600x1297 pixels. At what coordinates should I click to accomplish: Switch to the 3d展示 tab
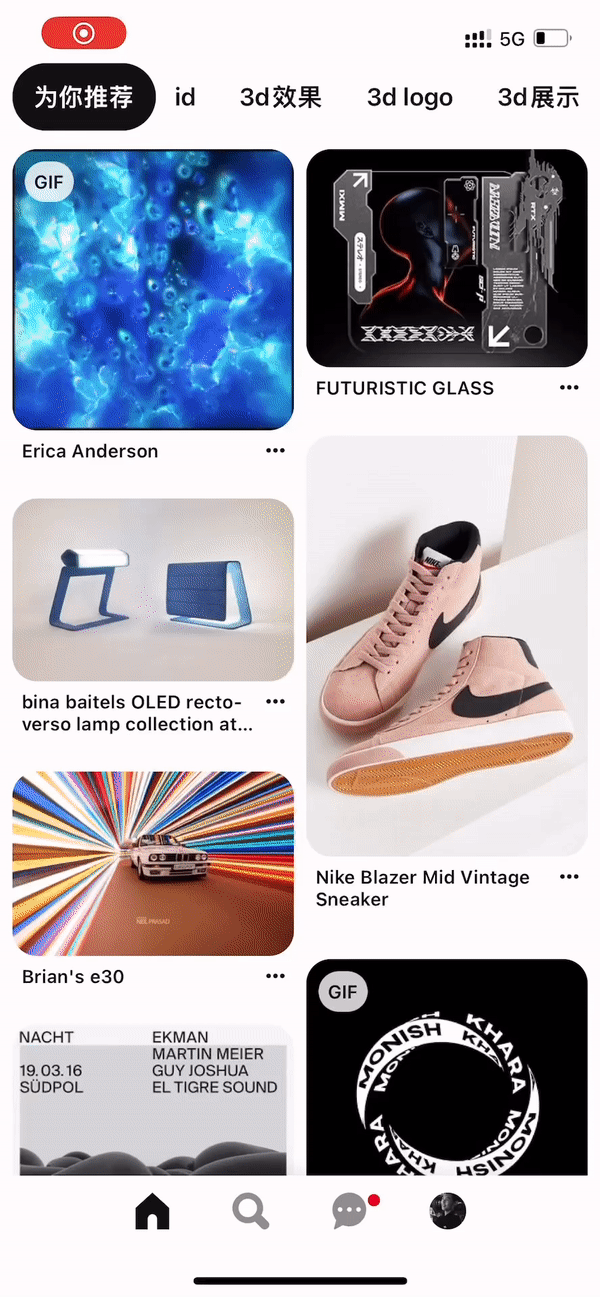[x=539, y=97]
